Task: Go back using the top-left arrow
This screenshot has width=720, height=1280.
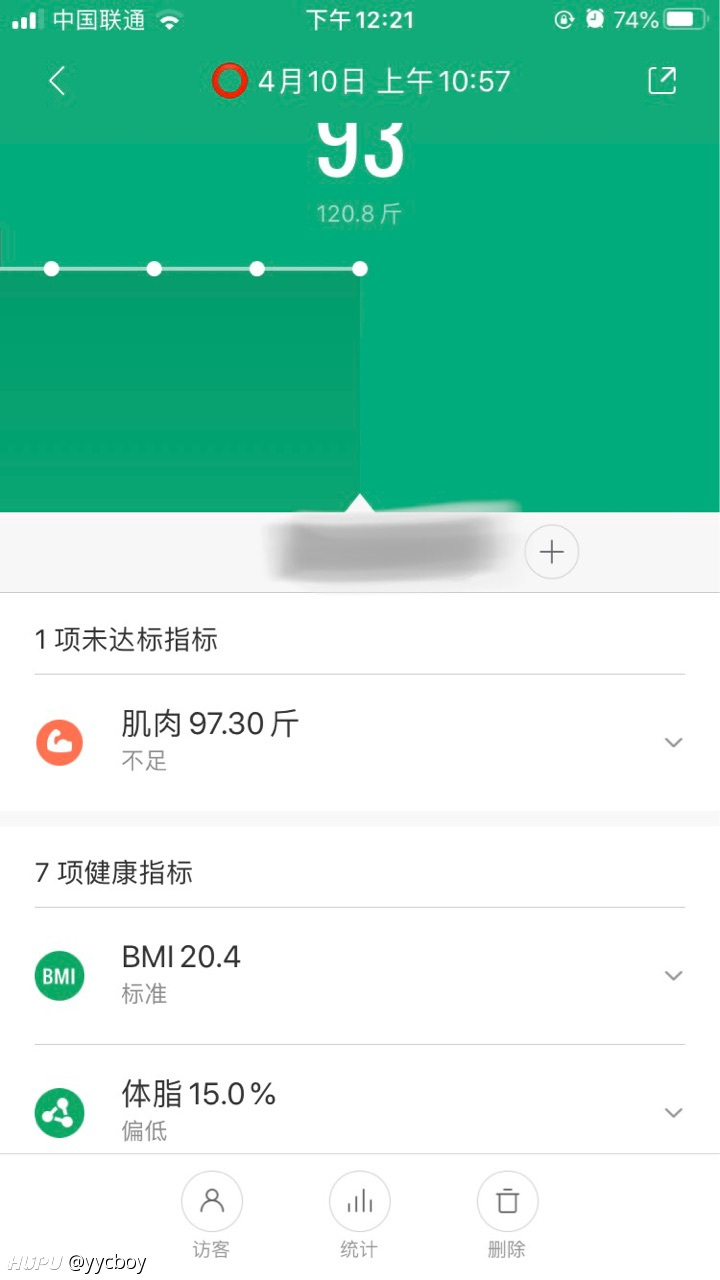Action: click(57, 81)
